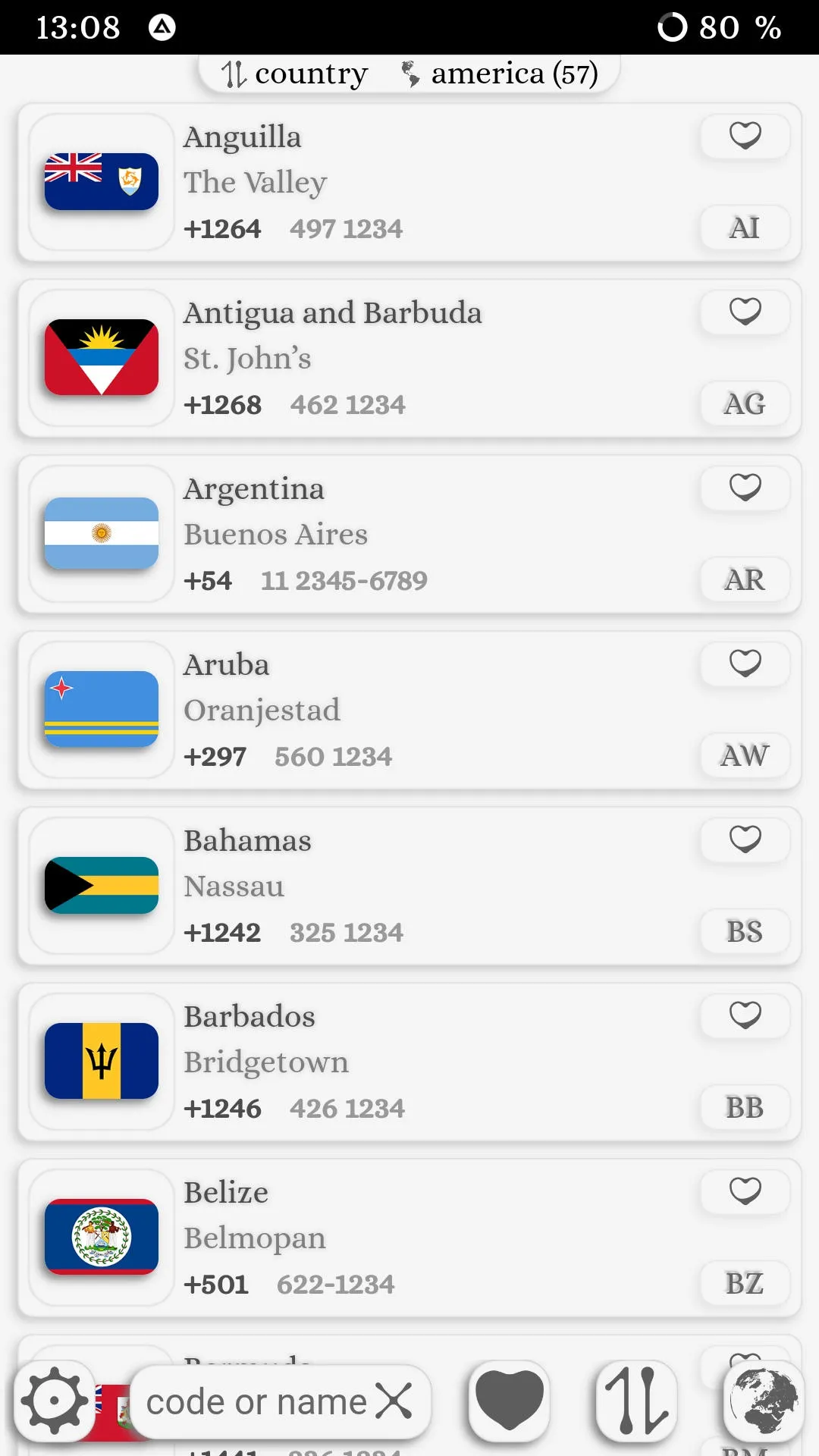Favorite Anguilla with its heart icon
This screenshot has width=819, height=1456.
click(x=745, y=136)
